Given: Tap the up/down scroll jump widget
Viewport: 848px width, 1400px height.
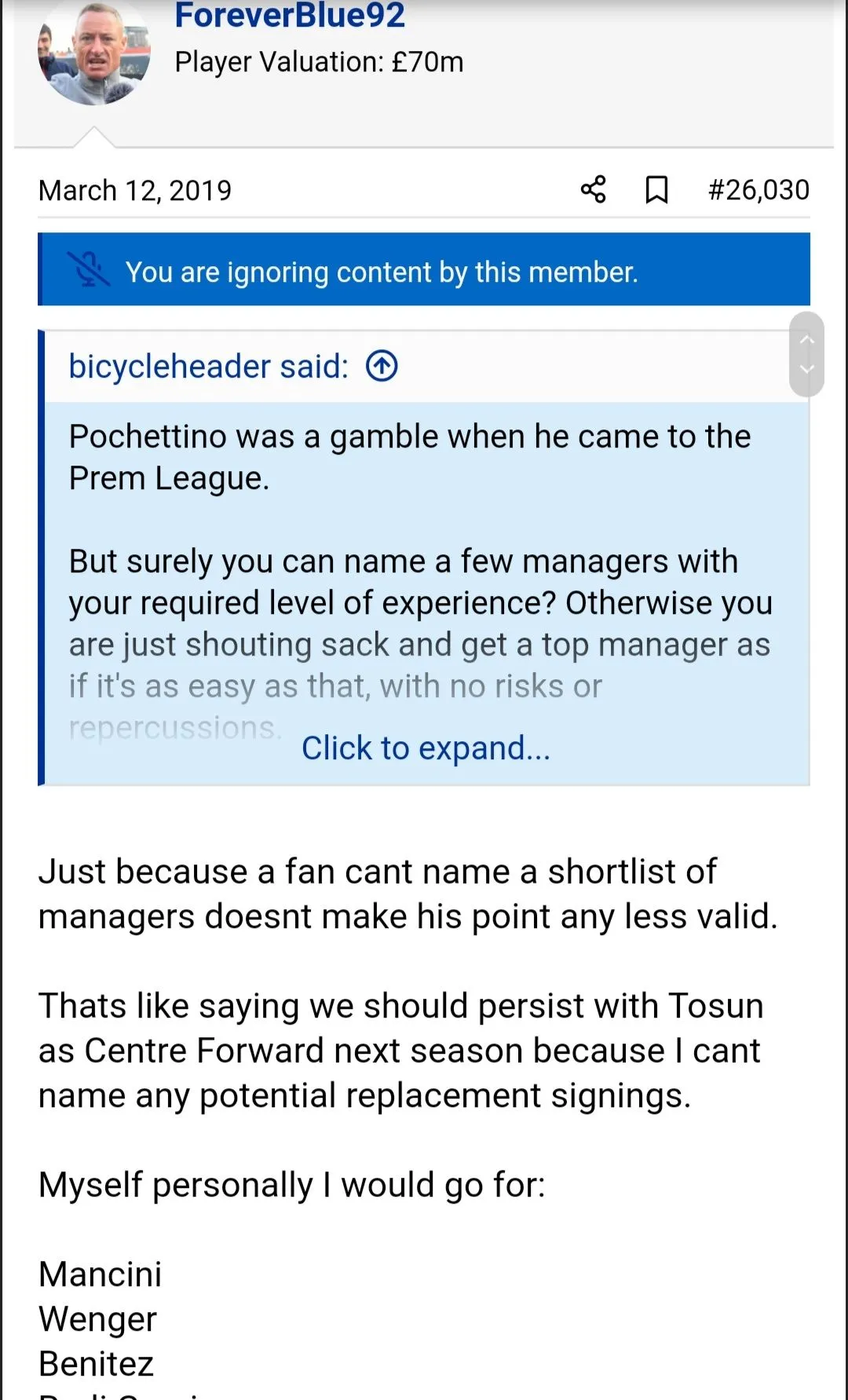Looking at the screenshot, I should coord(806,354).
